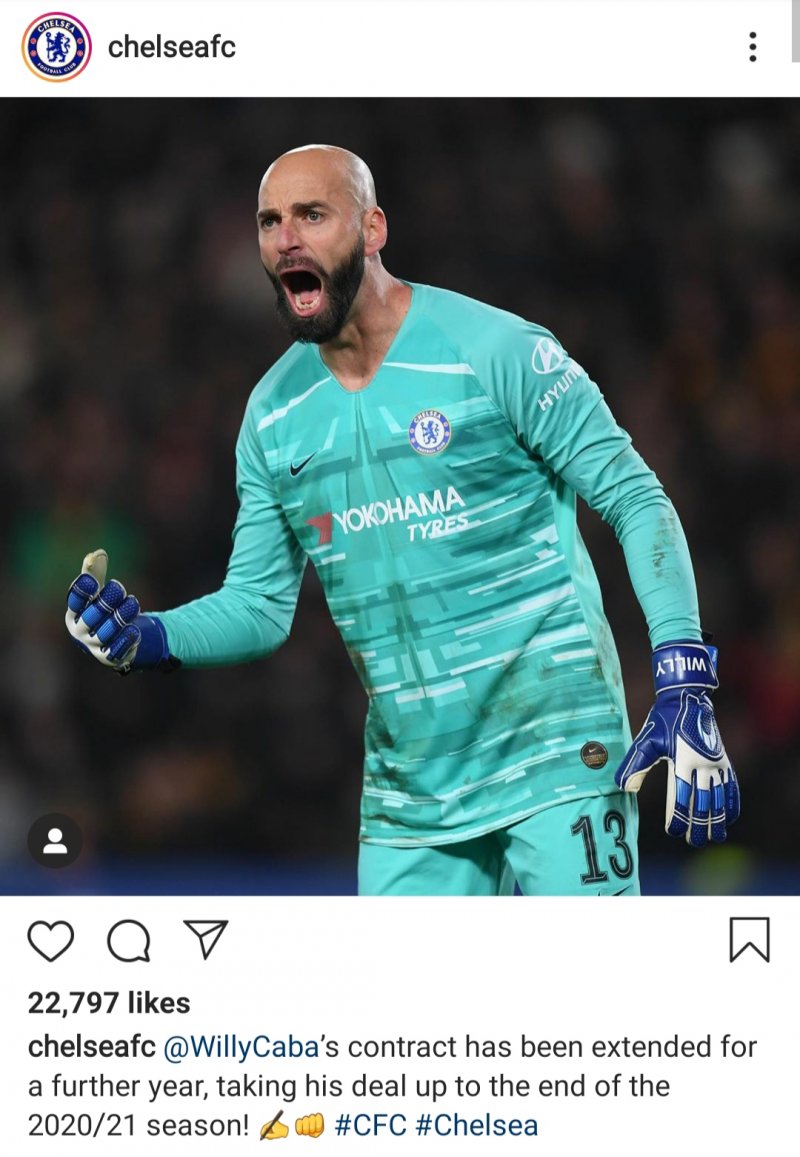Like this post with the heart icon
This screenshot has width=800, height=1157.
[50, 941]
